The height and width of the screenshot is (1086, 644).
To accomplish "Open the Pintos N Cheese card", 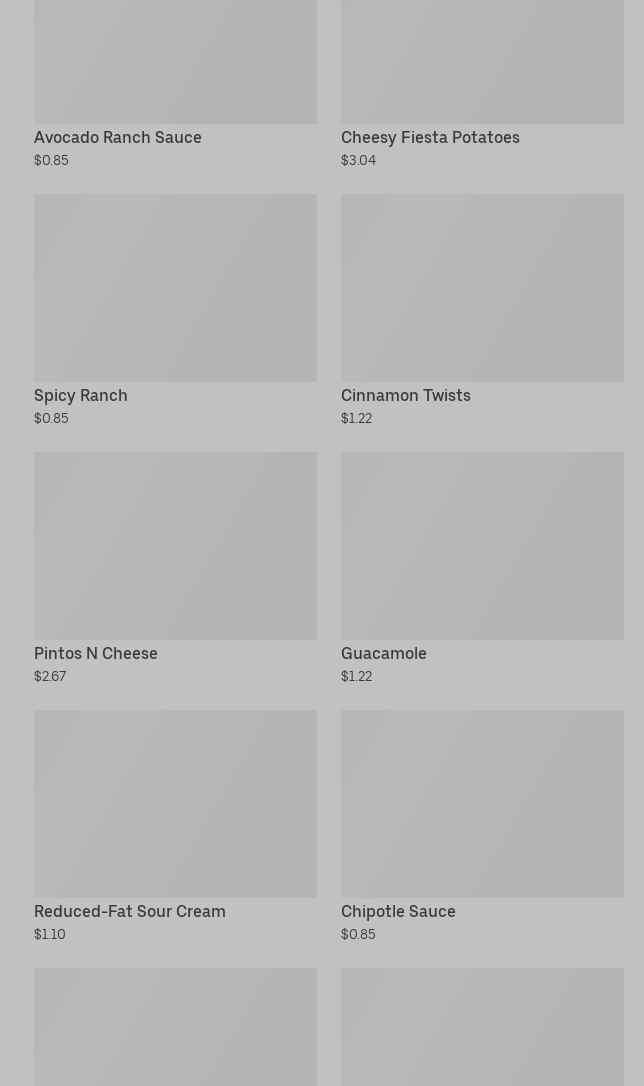I will pyautogui.click(x=175, y=568).
